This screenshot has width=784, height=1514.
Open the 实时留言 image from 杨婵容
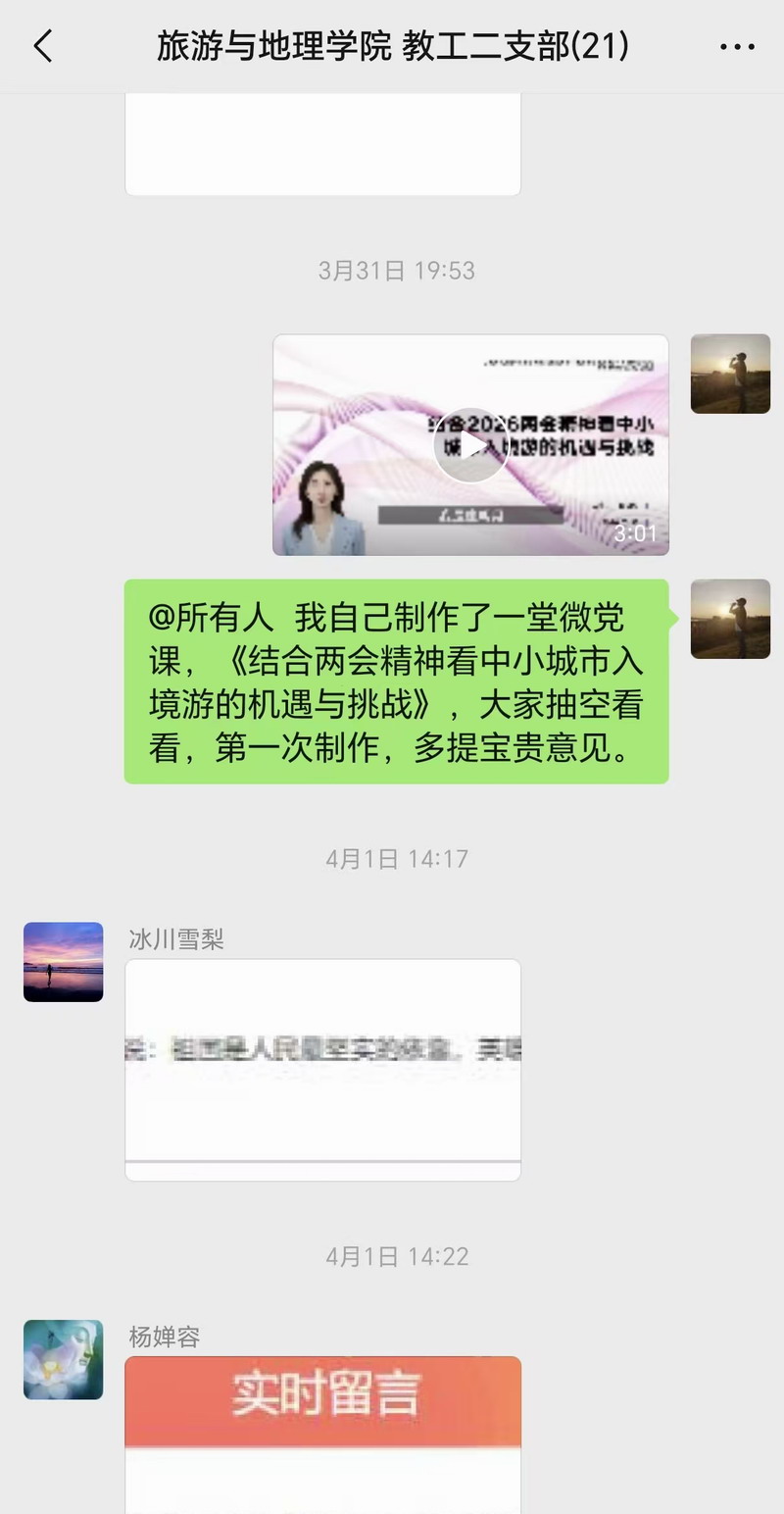pos(322,1434)
